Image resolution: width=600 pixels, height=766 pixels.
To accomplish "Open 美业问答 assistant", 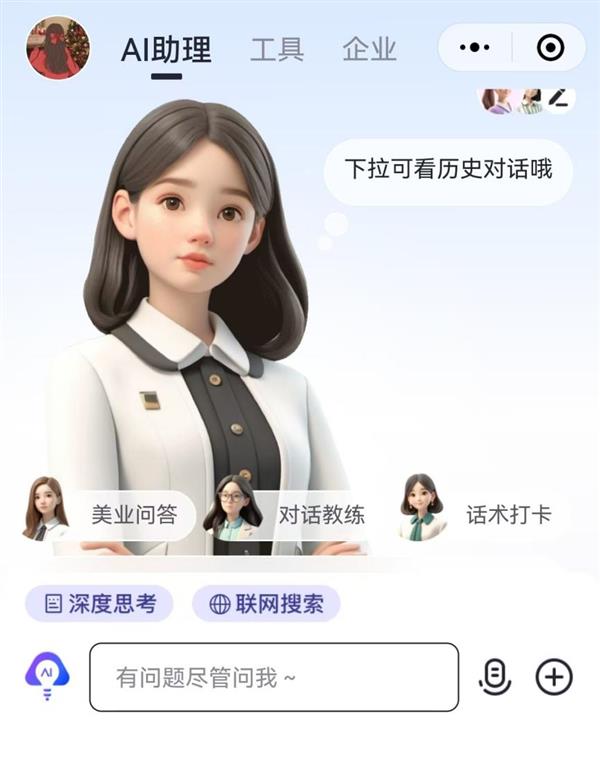I will [112, 515].
